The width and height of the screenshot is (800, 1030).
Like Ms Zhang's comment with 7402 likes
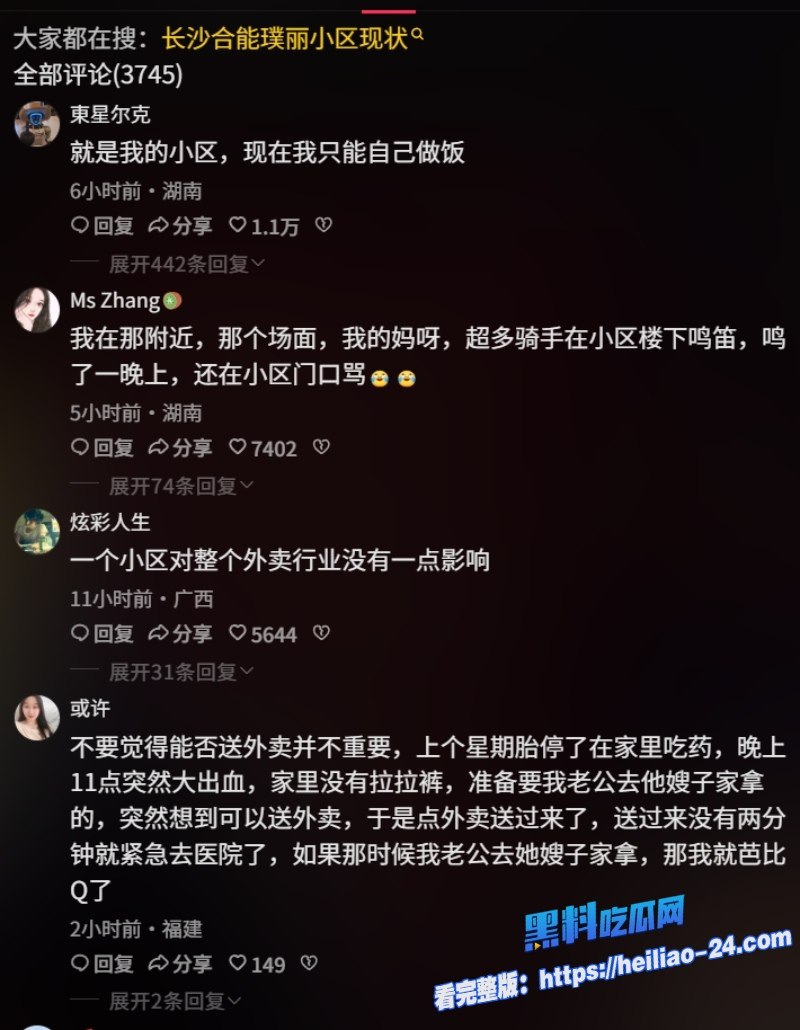pyautogui.click(x=263, y=448)
